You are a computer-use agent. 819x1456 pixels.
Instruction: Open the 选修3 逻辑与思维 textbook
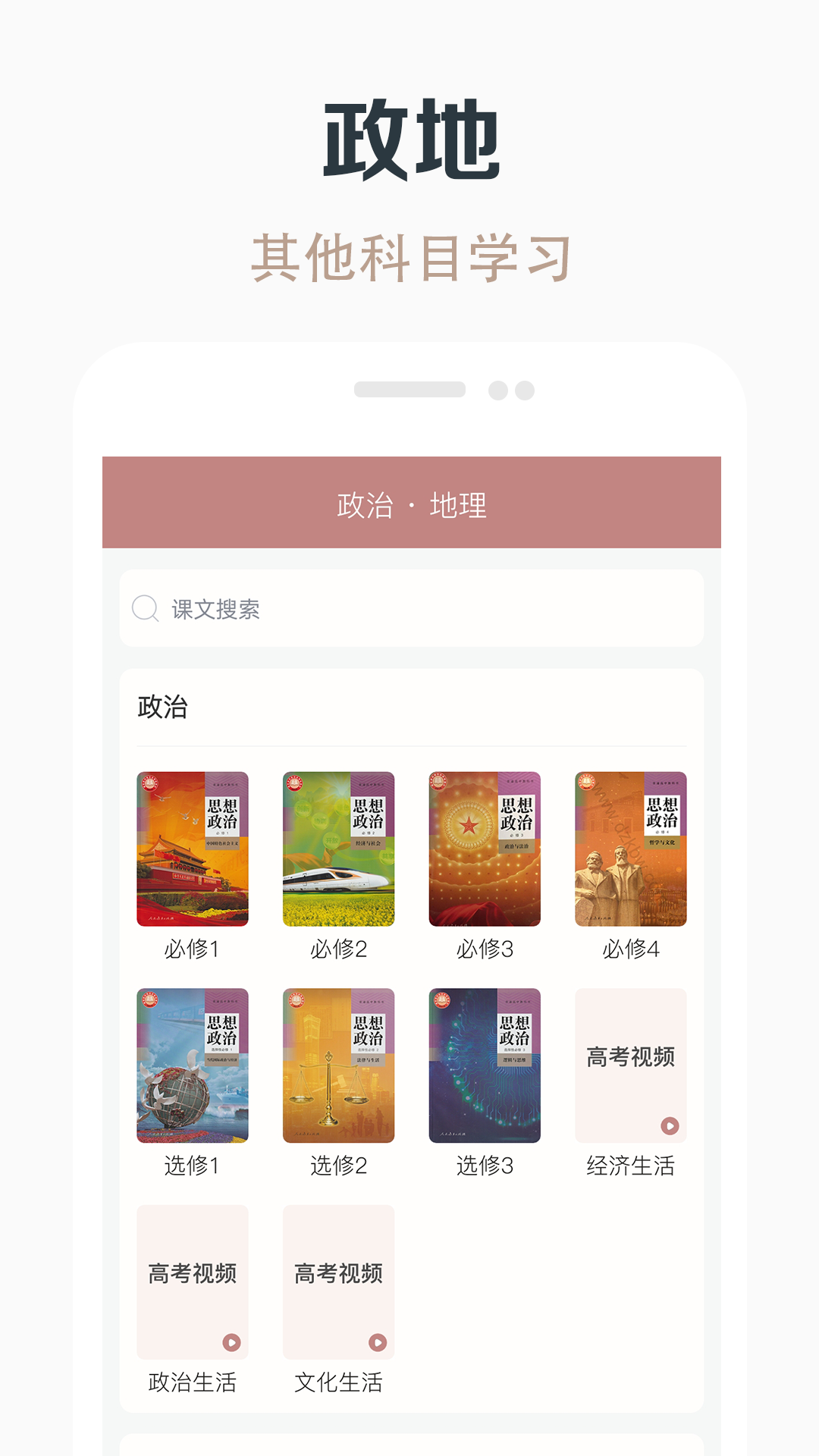click(x=483, y=1065)
